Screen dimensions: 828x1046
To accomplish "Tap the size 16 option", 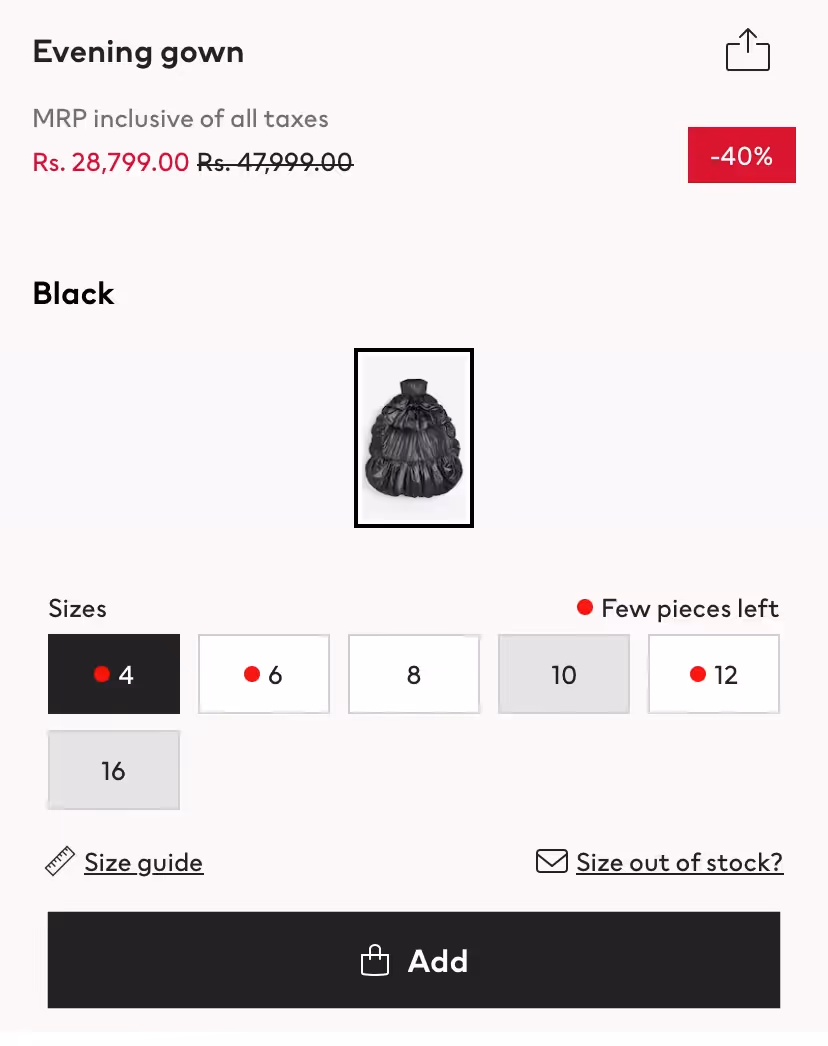I will click(x=114, y=770).
